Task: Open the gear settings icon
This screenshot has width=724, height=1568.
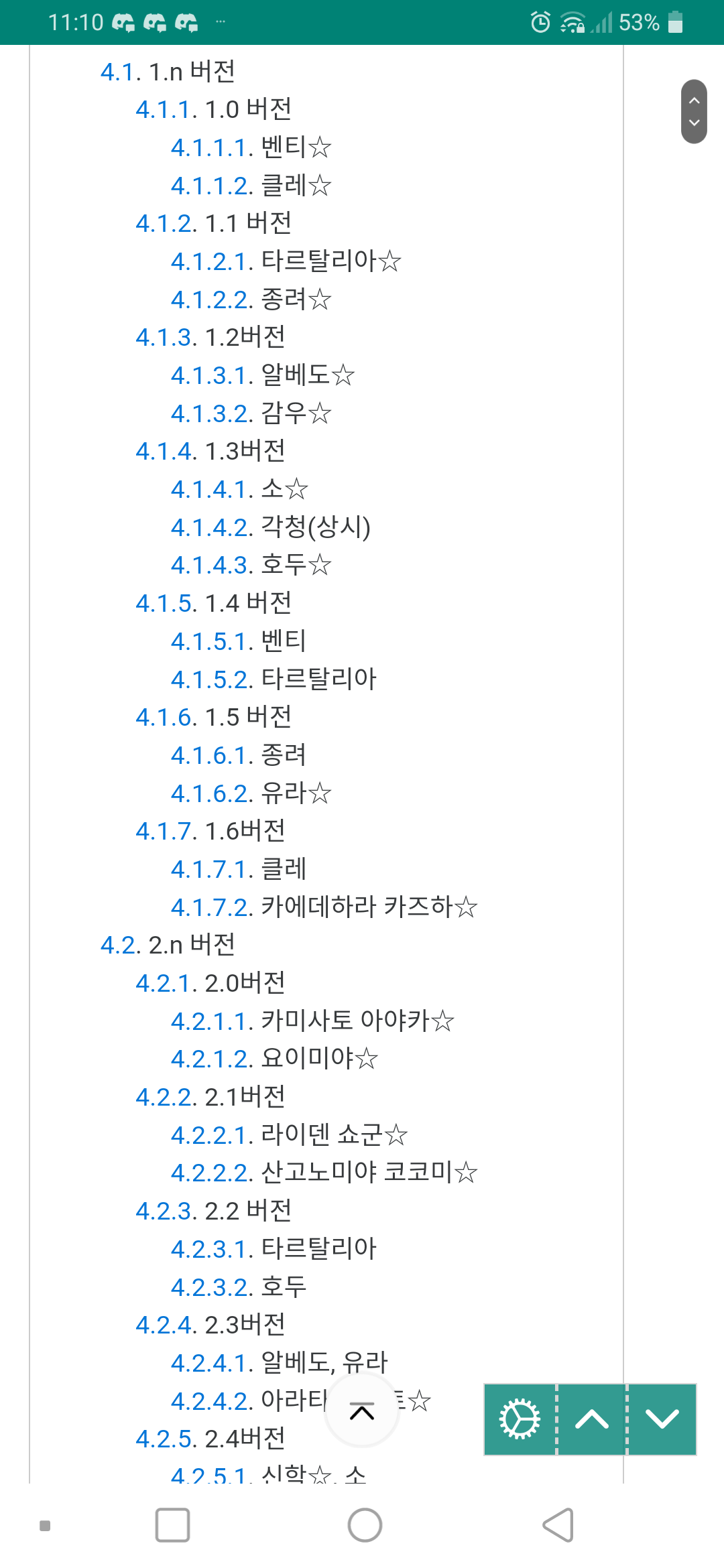Action: [520, 1419]
